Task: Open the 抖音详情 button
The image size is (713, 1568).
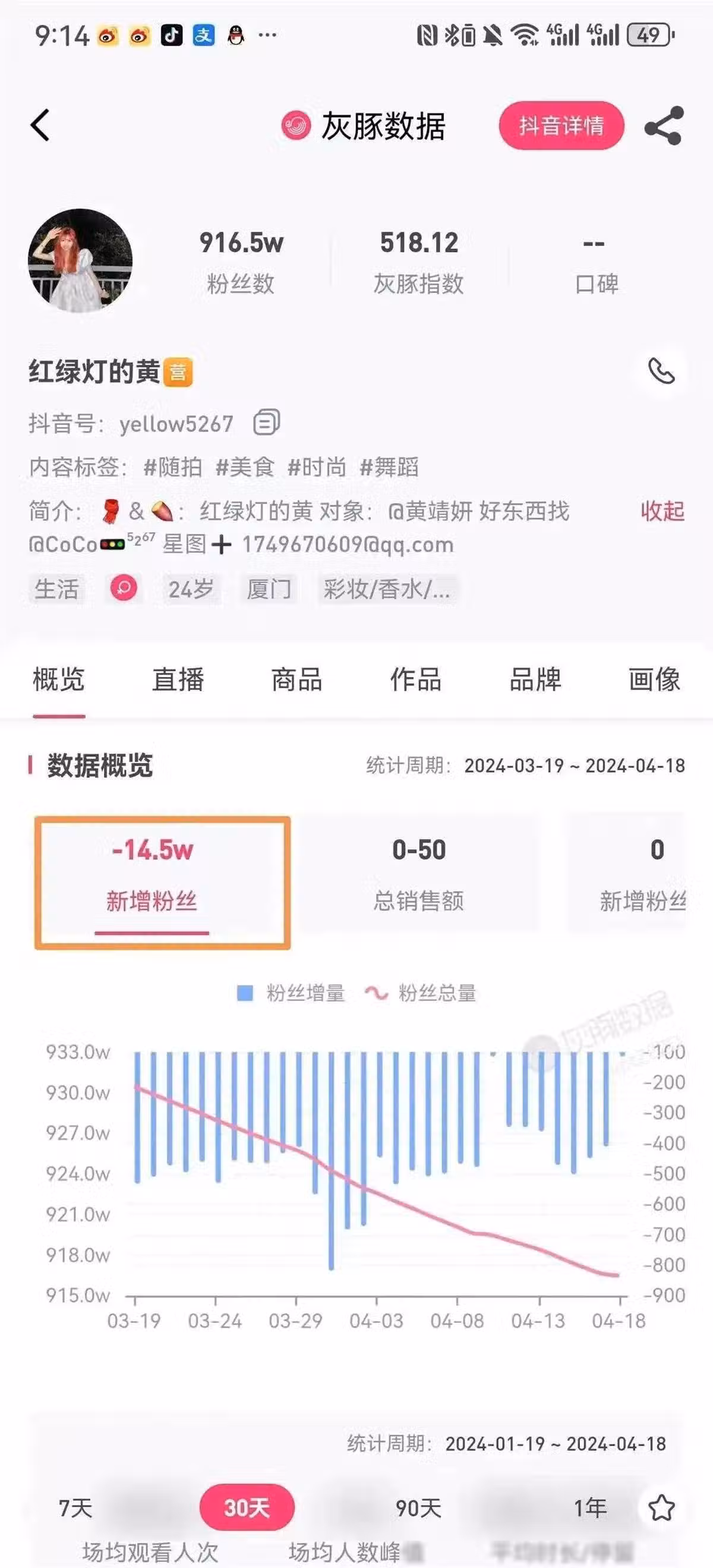Action: pos(561,125)
